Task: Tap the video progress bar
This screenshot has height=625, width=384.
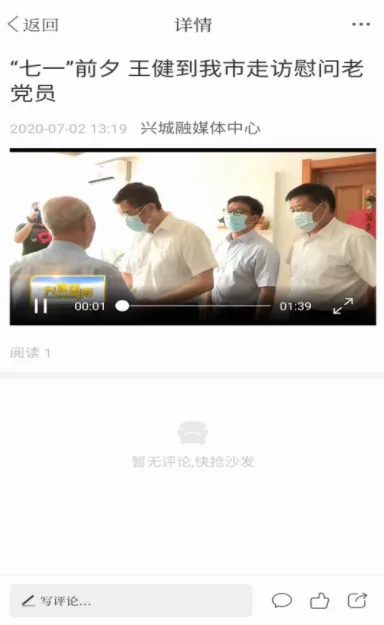Action: coord(193,306)
